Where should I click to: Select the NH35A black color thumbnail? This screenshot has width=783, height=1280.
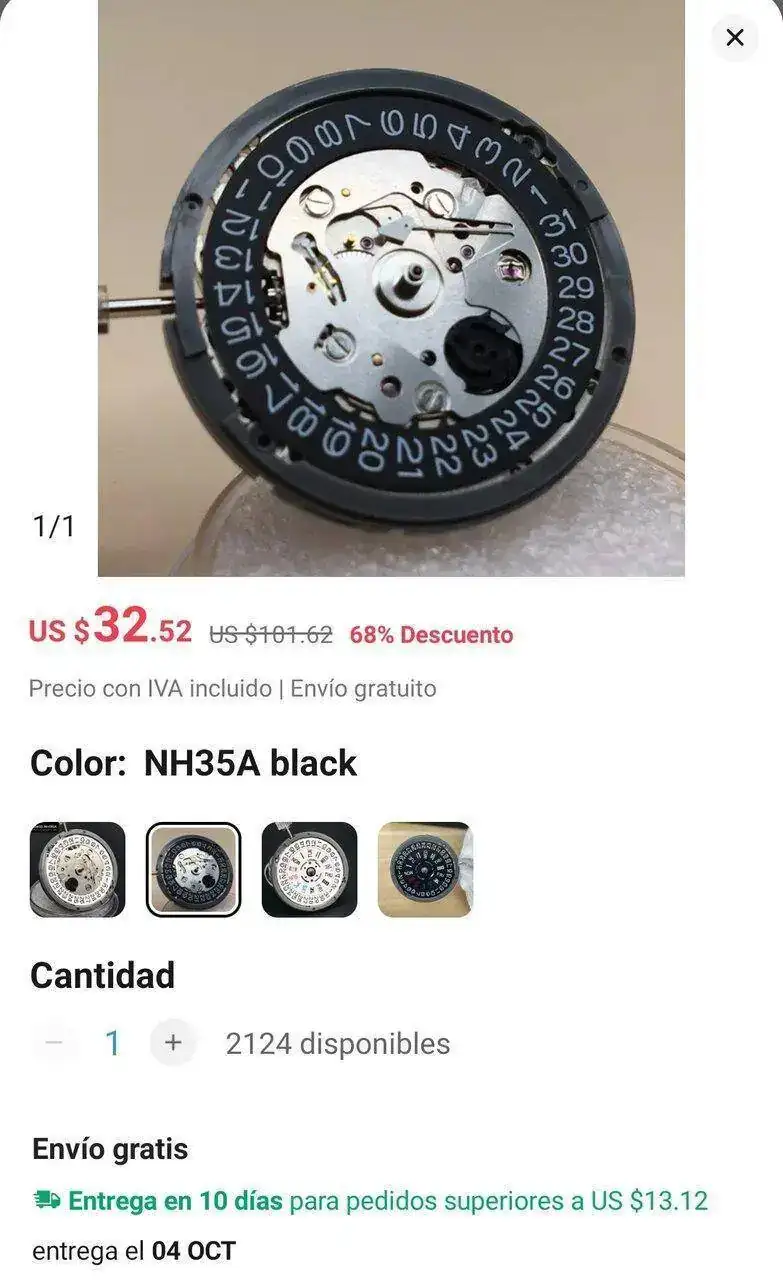tap(194, 869)
